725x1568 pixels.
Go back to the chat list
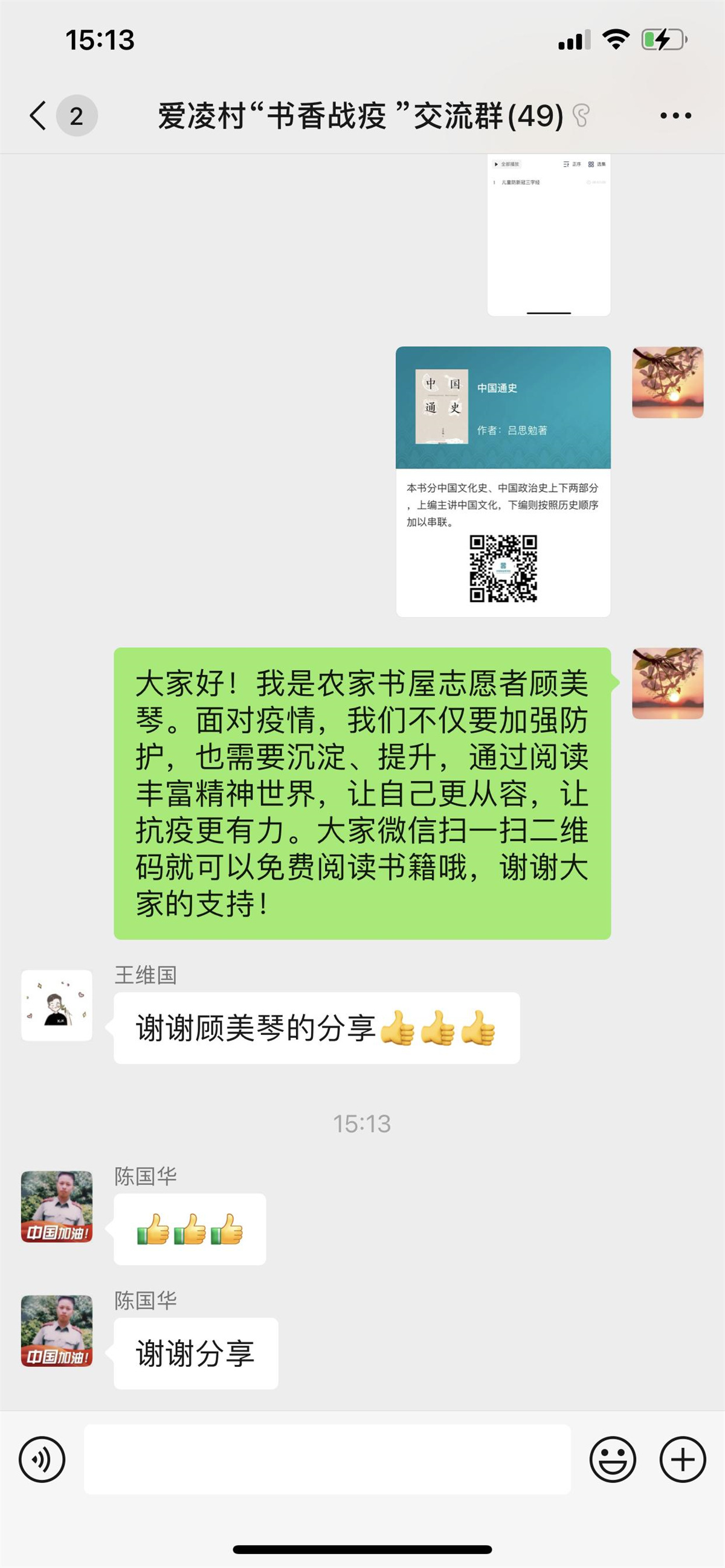coord(39,116)
